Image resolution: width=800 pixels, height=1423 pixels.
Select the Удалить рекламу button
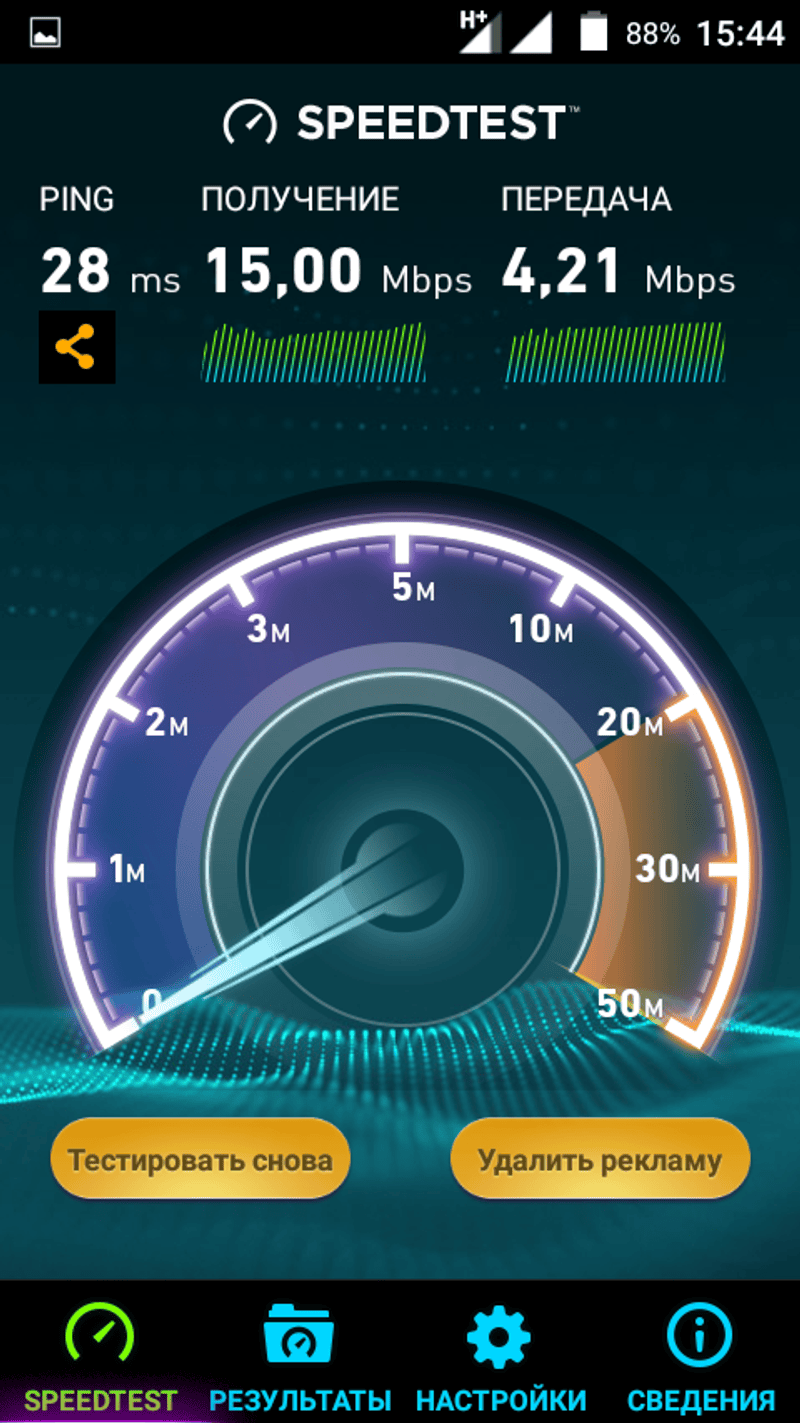coord(600,1160)
